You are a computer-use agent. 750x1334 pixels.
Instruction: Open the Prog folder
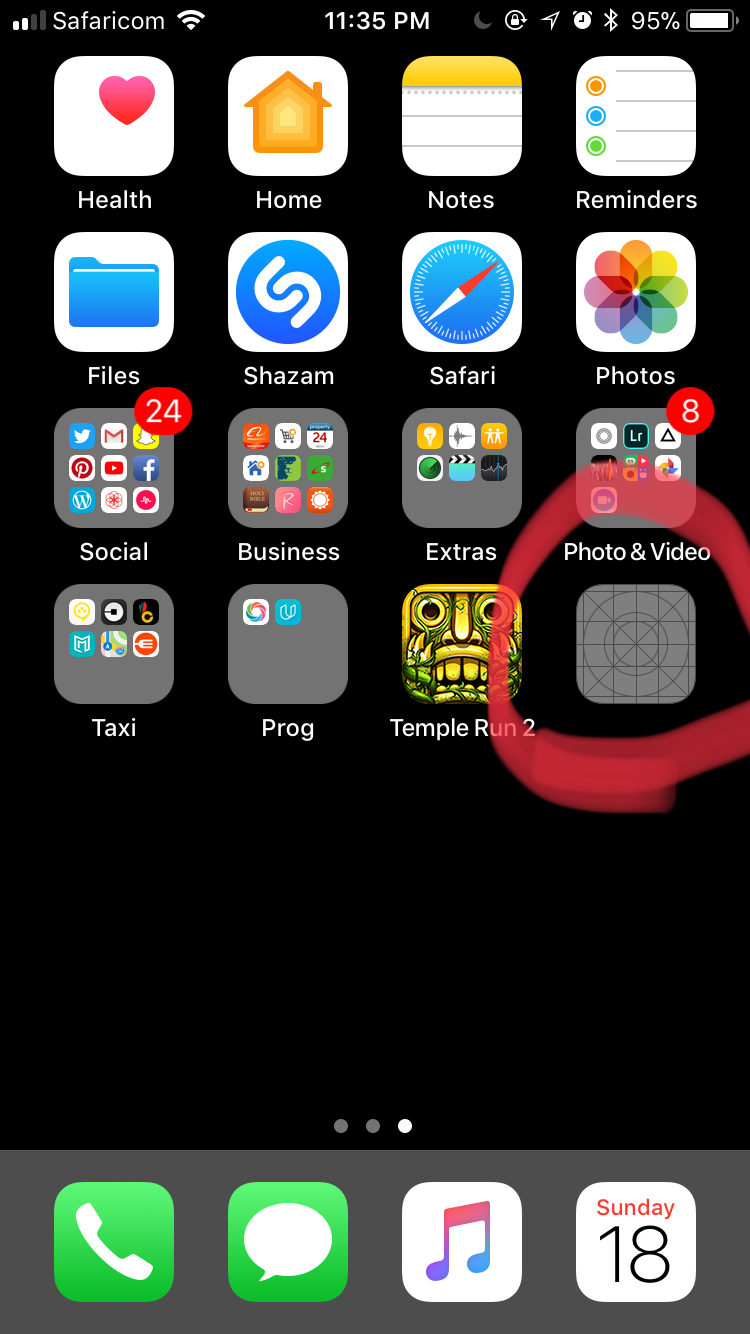(288, 644)
